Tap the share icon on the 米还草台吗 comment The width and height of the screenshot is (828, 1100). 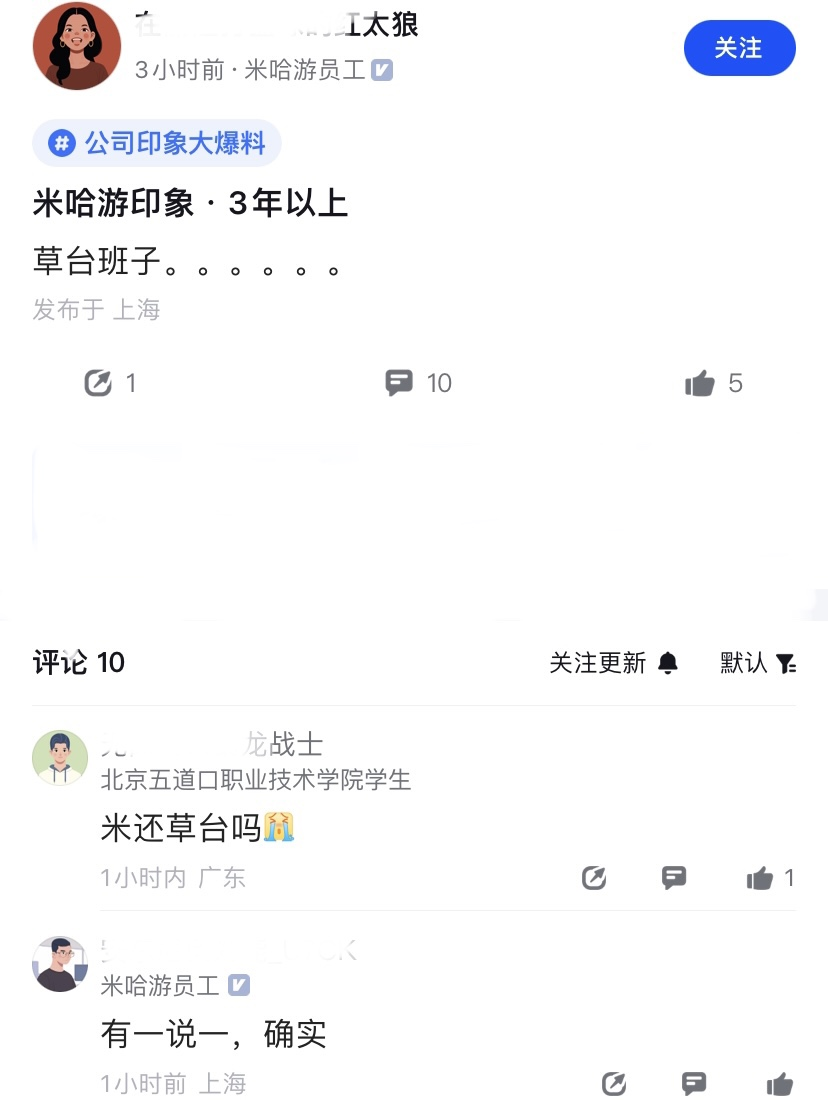pyautogui.click(x=595, y=878)
